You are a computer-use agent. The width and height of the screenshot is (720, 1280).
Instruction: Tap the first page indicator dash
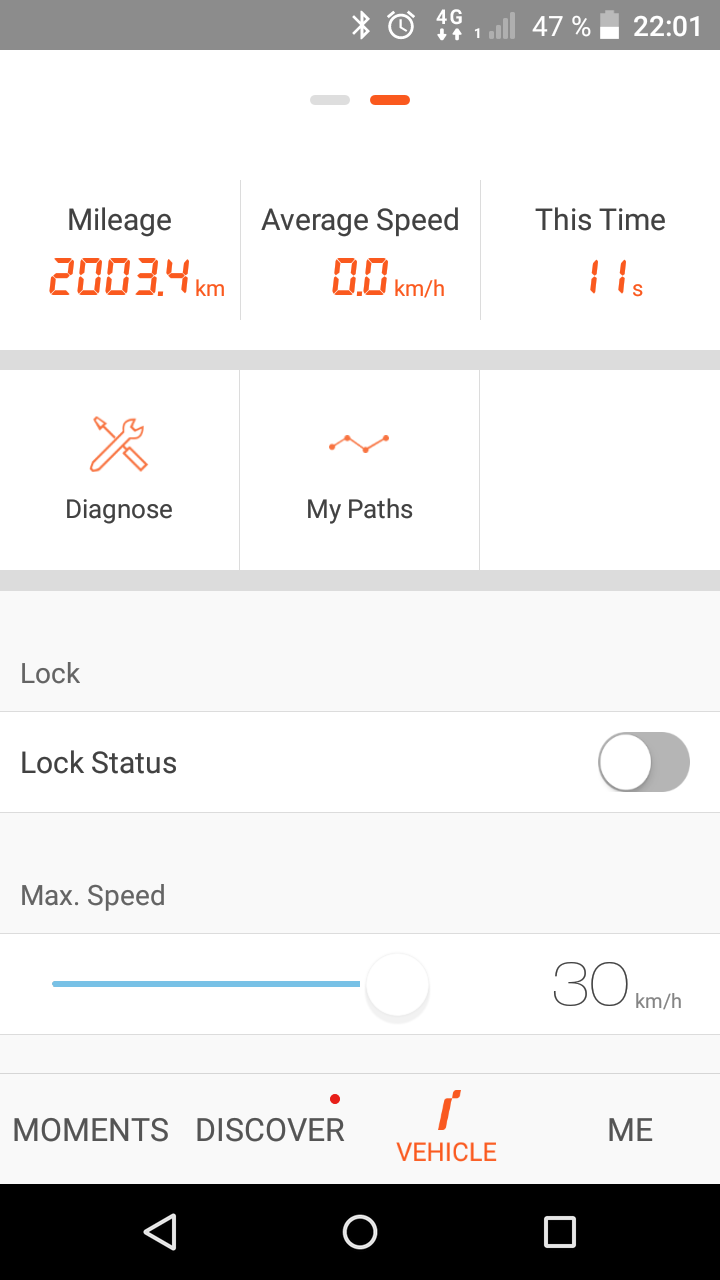pos(330,100)
